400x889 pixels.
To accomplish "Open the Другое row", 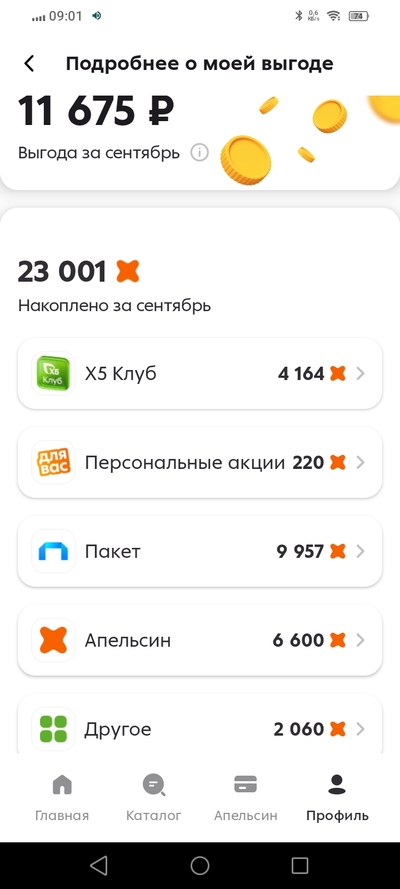I will pyautogui.click(x=200, y=725).
